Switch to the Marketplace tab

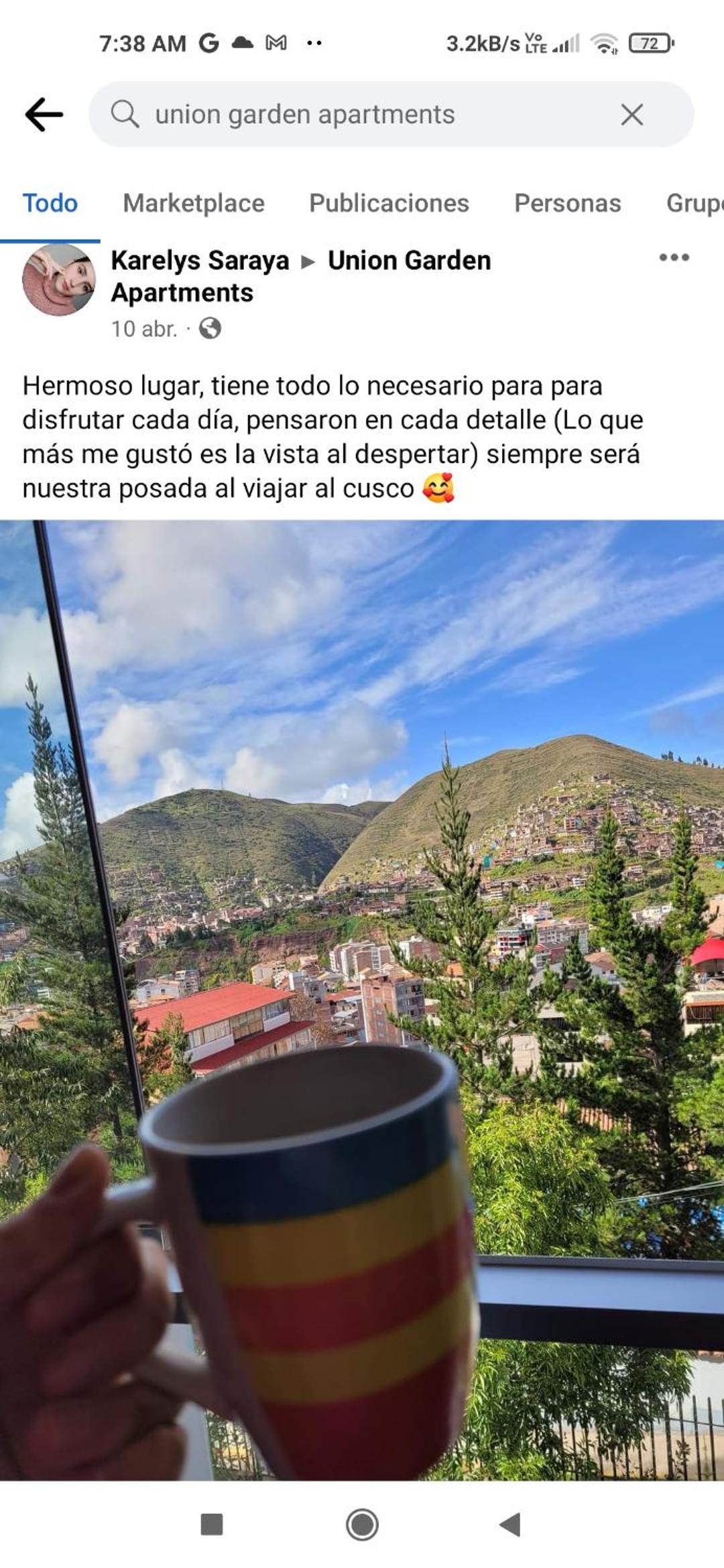click(194, 203)
